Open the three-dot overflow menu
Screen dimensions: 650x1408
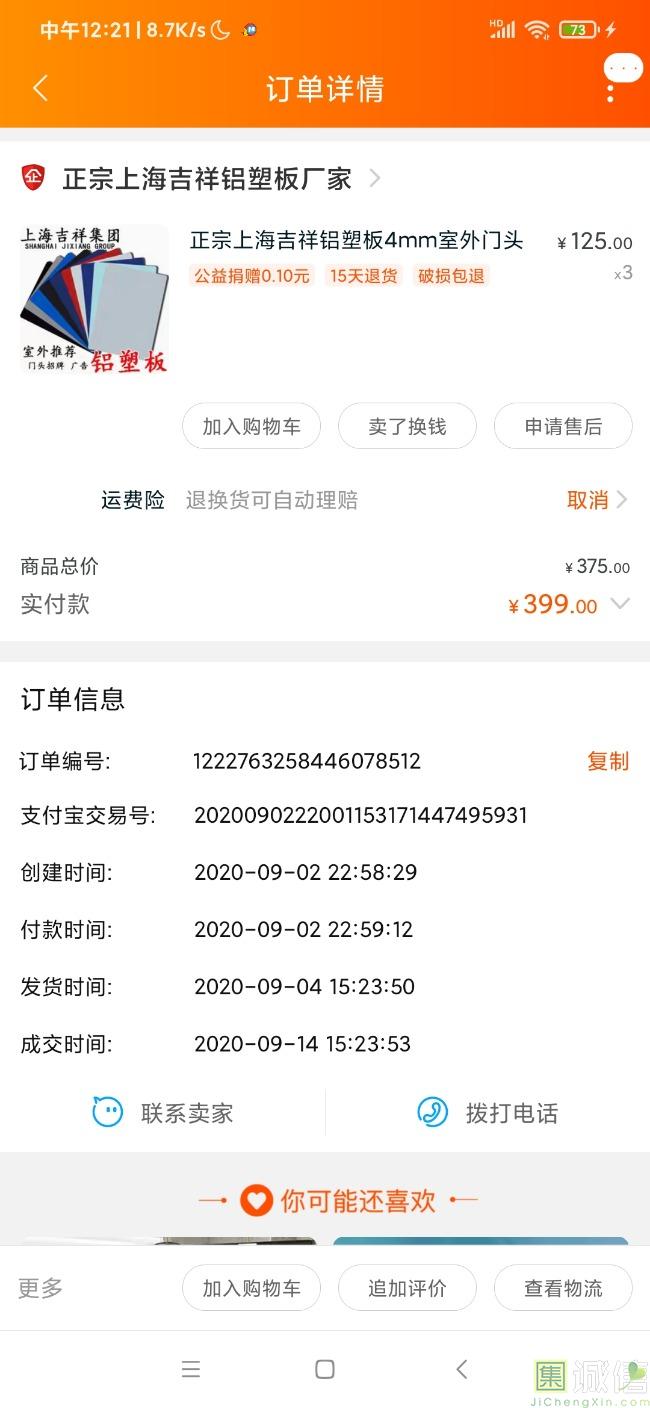610,89
